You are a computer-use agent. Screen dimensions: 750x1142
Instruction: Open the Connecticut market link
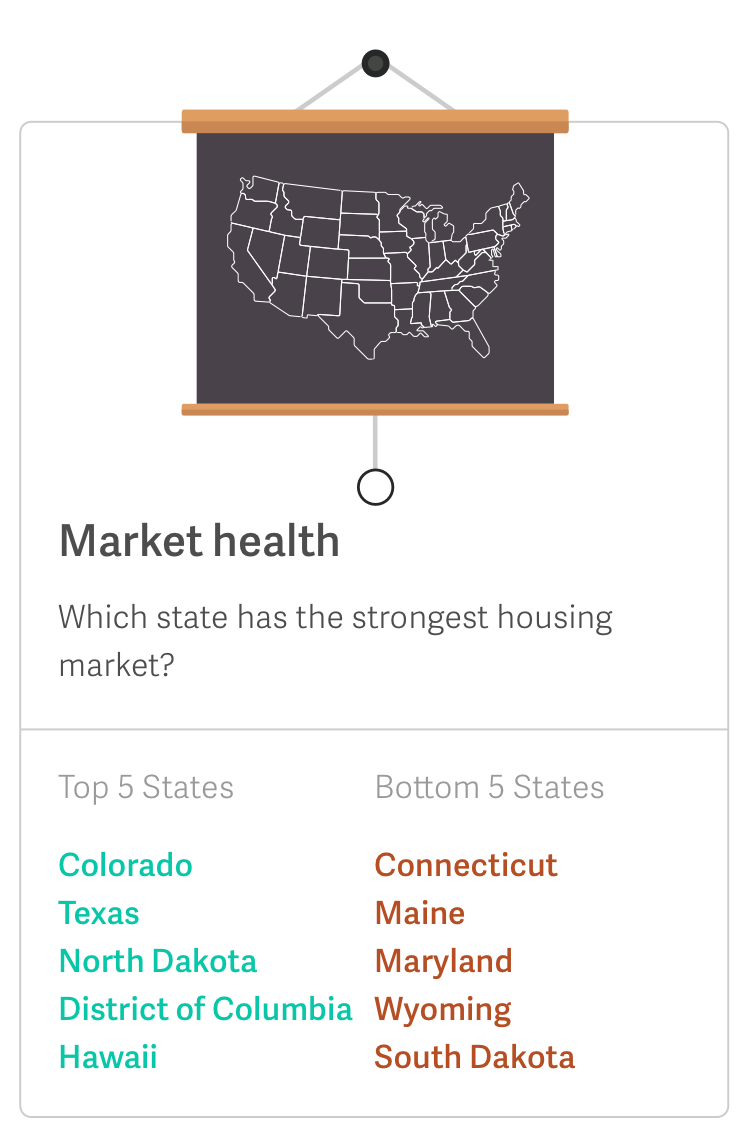(x=466, y=865)
